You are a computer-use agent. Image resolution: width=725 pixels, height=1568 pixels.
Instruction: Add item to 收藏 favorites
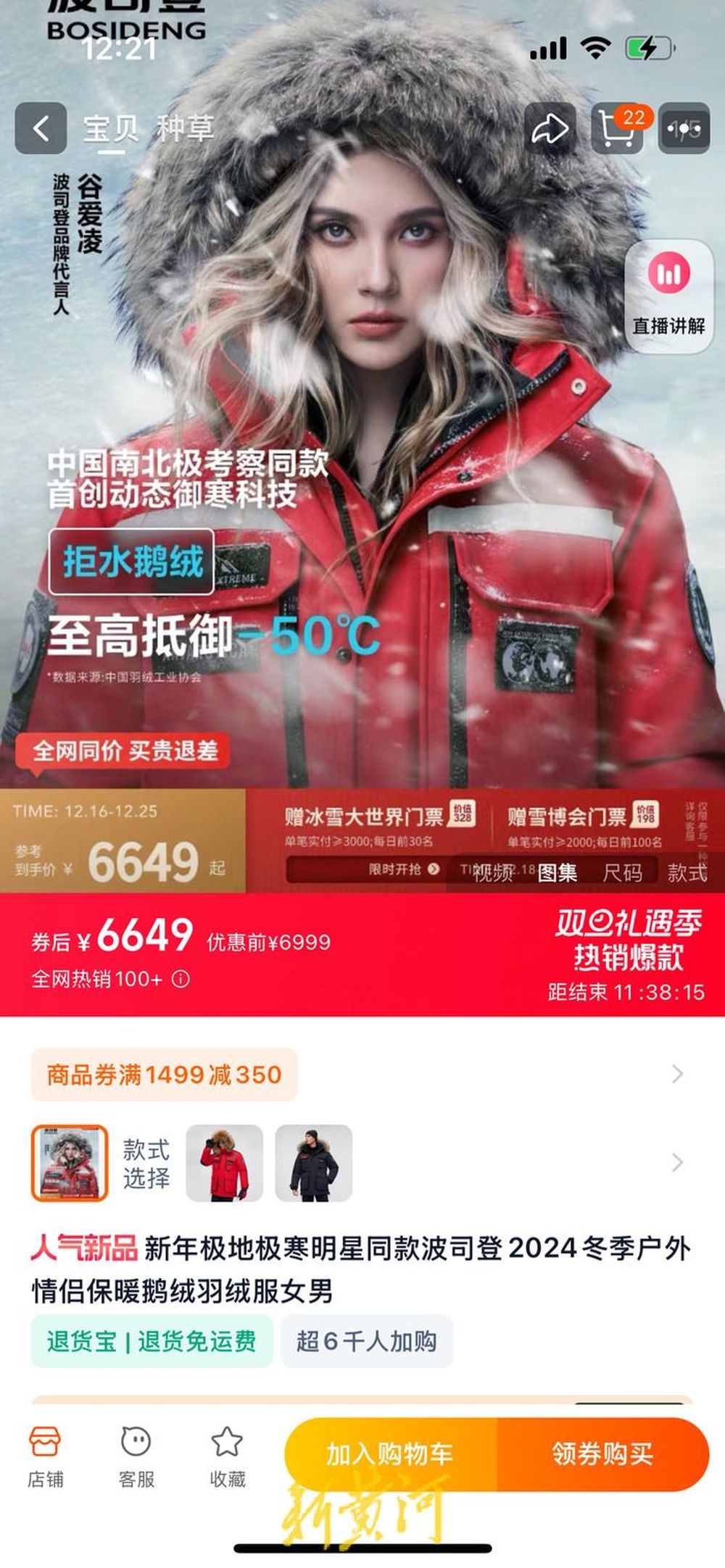pyautogui.click(x=227, y=1456)
